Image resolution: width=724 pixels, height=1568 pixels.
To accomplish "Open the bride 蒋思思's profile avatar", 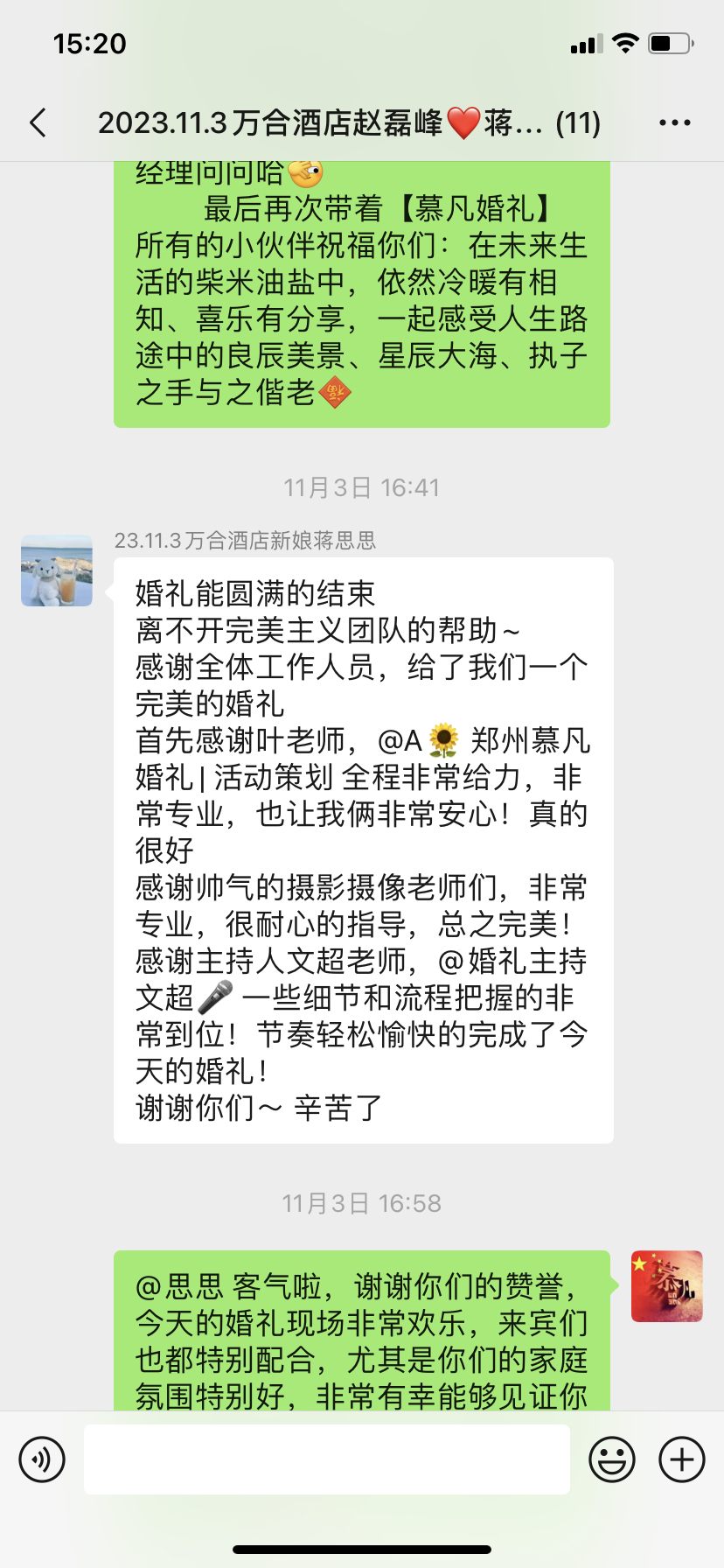I will click(x=57, y=570).
